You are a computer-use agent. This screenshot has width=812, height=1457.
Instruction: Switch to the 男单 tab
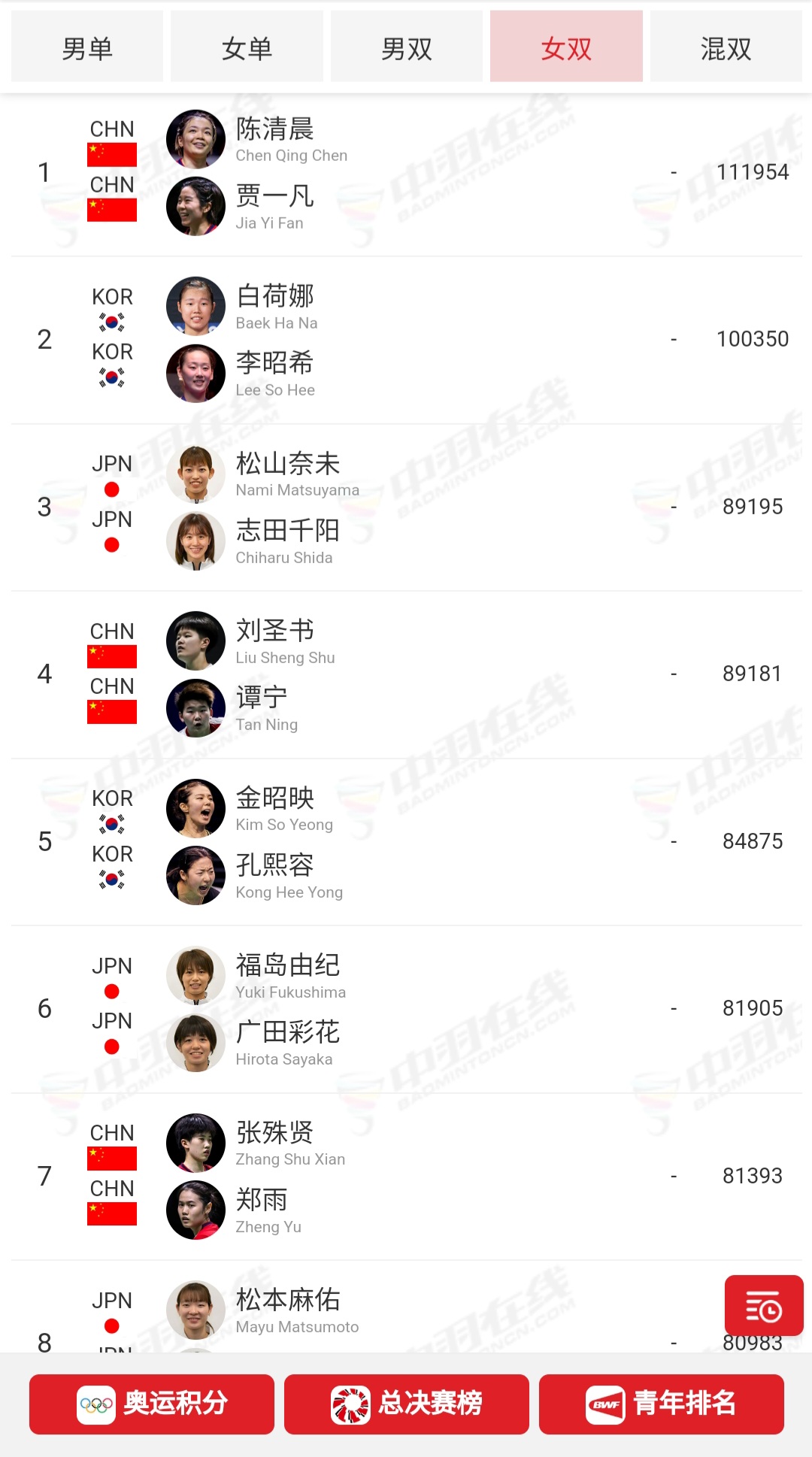point(87,49)
